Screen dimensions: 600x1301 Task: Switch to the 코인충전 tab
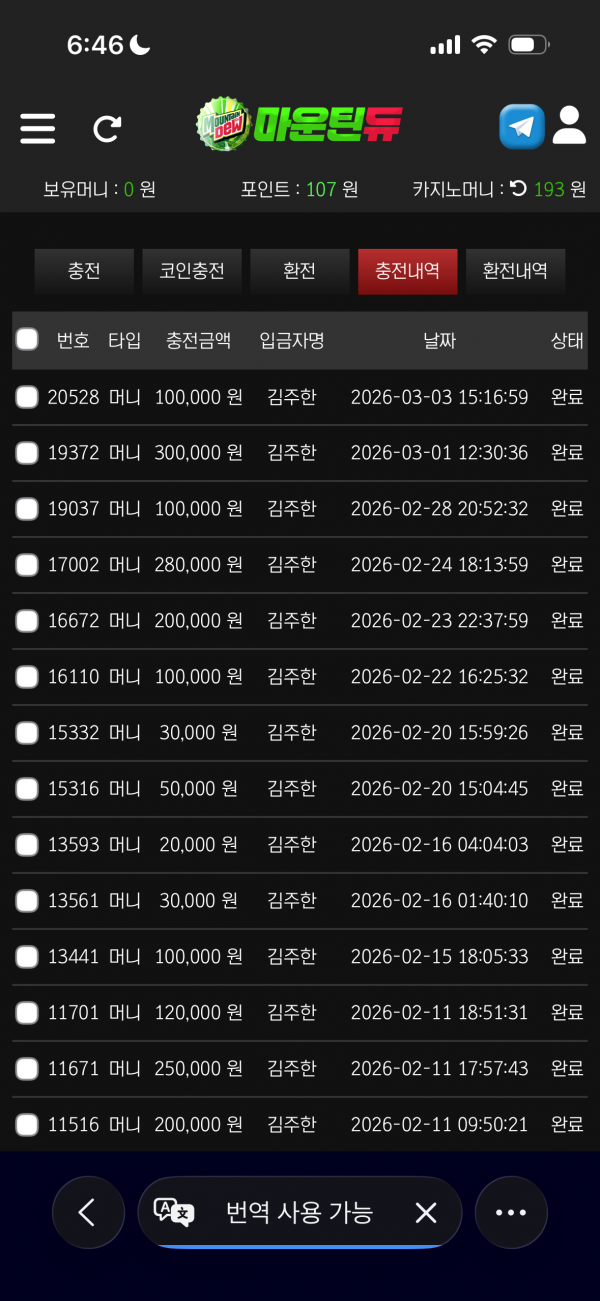pyautogui.click(x=192, y=271)
